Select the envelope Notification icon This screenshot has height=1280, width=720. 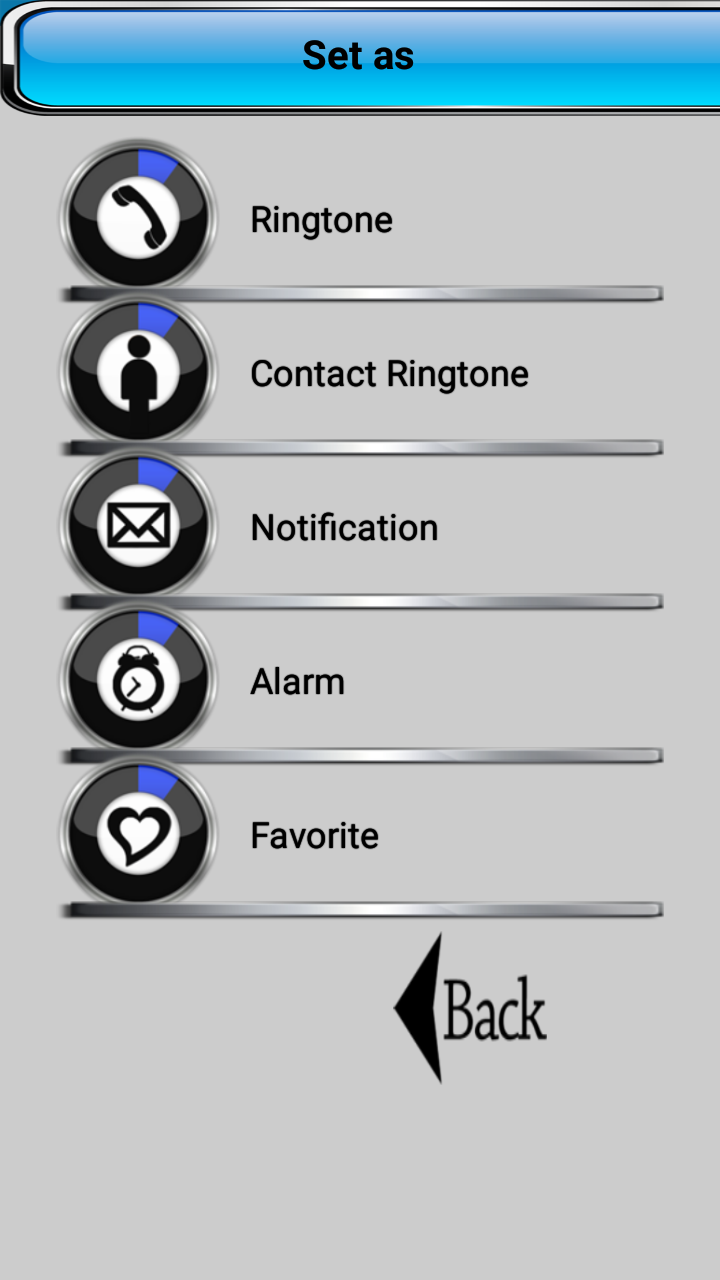point(138,524)
